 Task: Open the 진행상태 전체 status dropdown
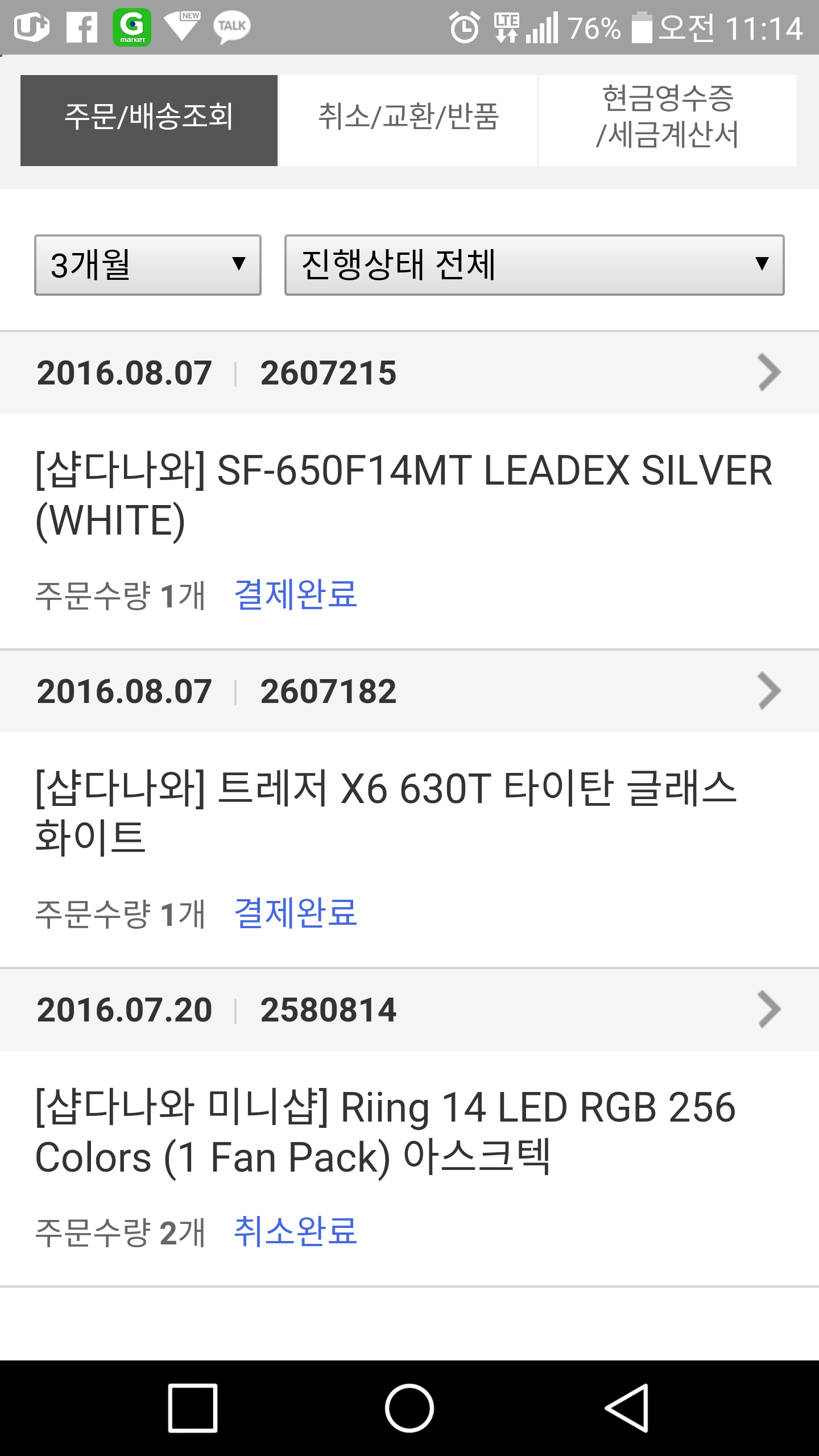(x=534, y=265)
